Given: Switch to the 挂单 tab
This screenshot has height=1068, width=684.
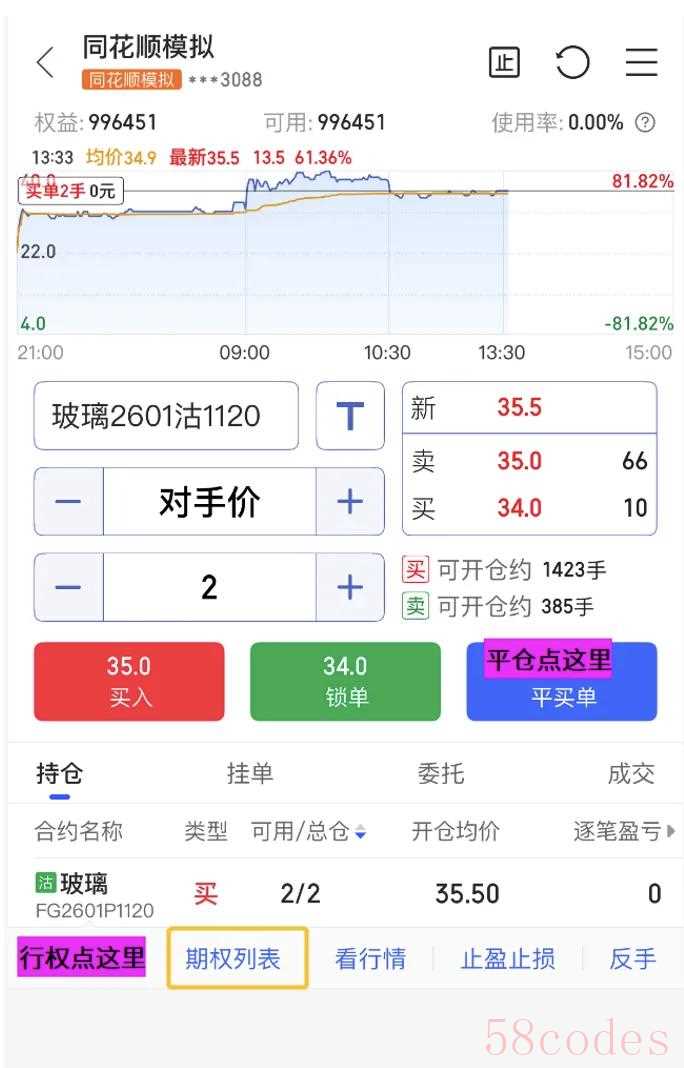Looking at the screenshot, I should tap(250, 773).
